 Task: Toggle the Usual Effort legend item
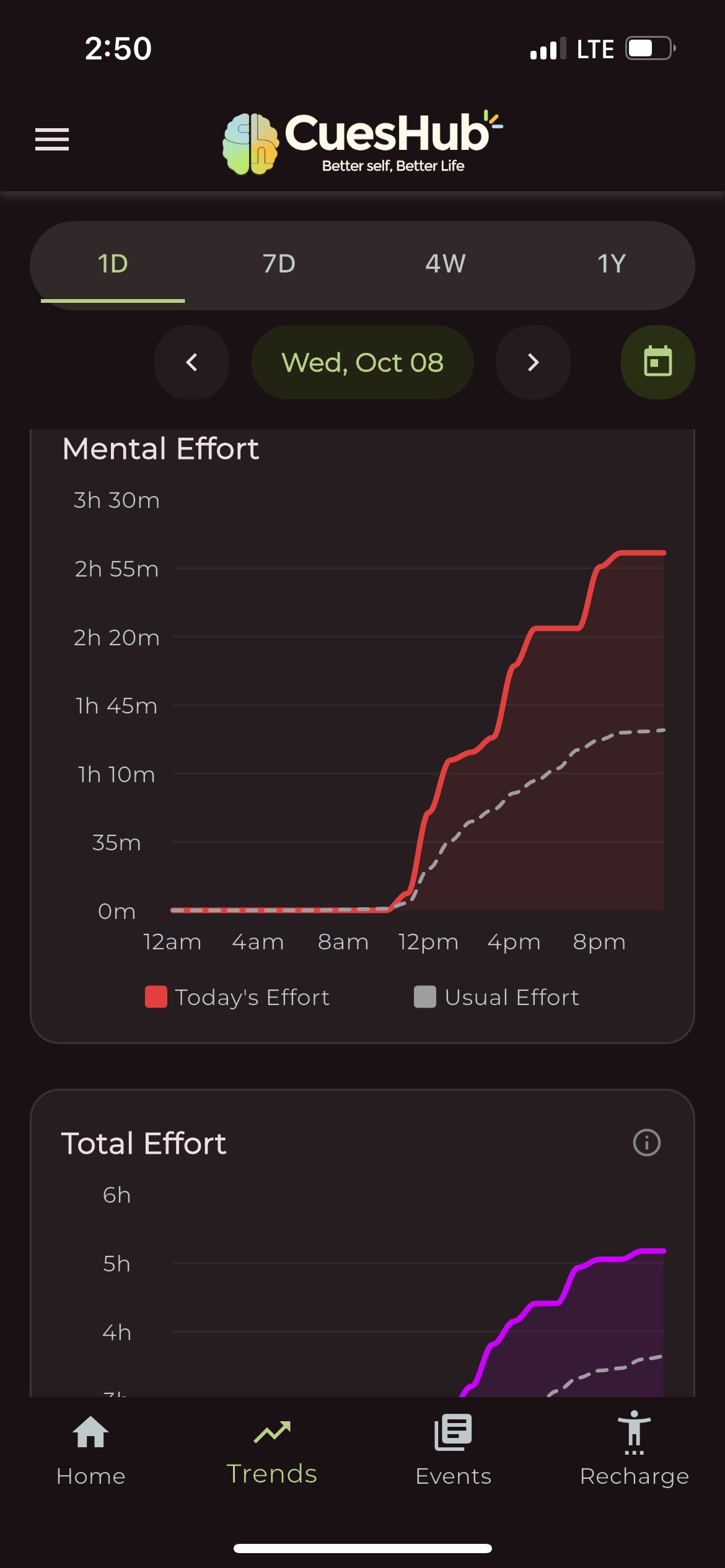click(x=496, y=997)
